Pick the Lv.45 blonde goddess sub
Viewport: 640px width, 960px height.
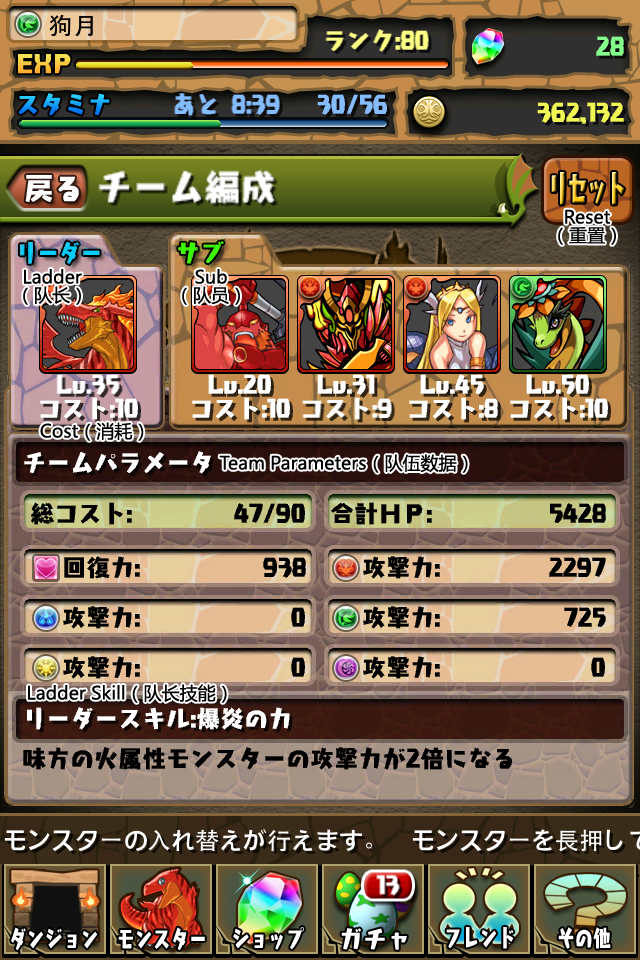(452, 324)
